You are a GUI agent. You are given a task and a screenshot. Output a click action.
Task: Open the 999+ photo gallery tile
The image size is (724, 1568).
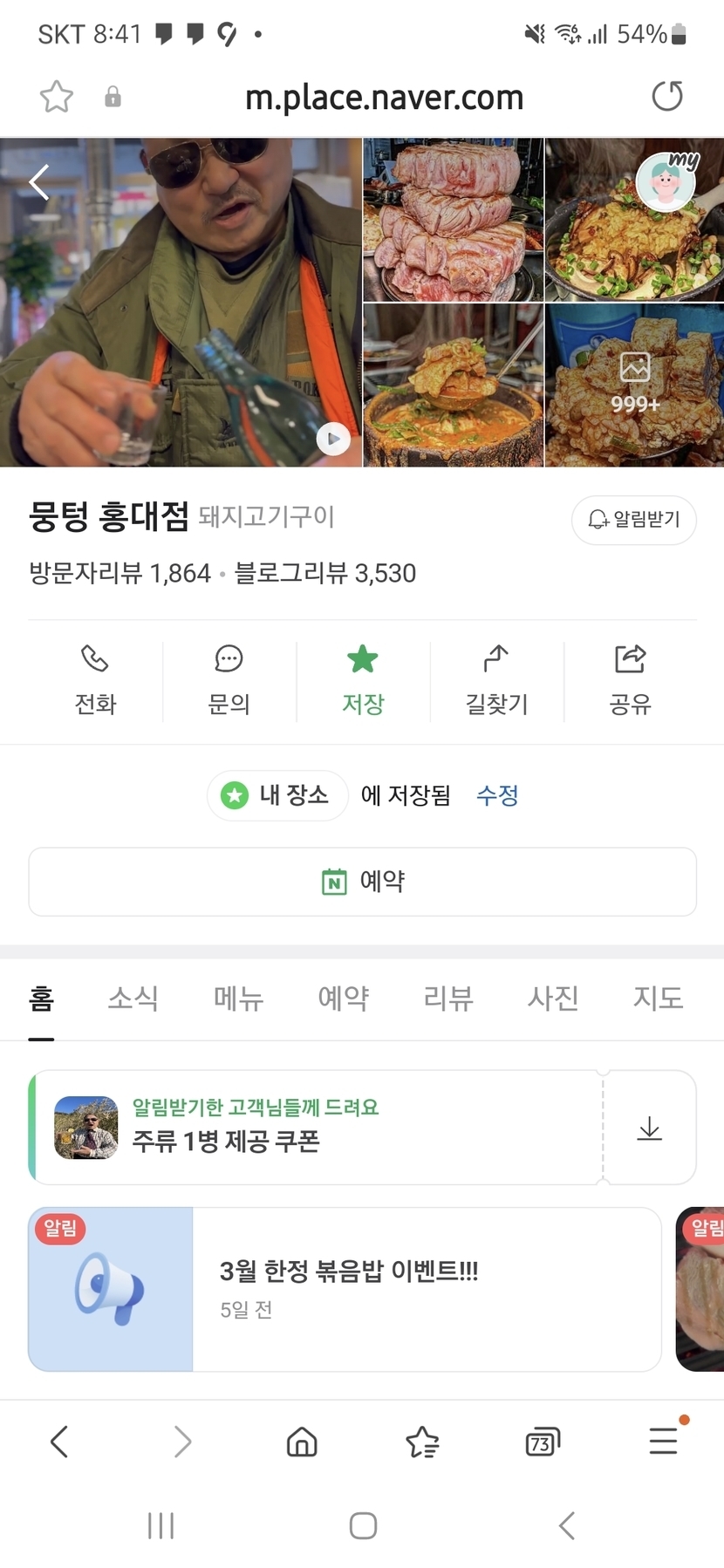pyautogui.click(x=634, y=385)
